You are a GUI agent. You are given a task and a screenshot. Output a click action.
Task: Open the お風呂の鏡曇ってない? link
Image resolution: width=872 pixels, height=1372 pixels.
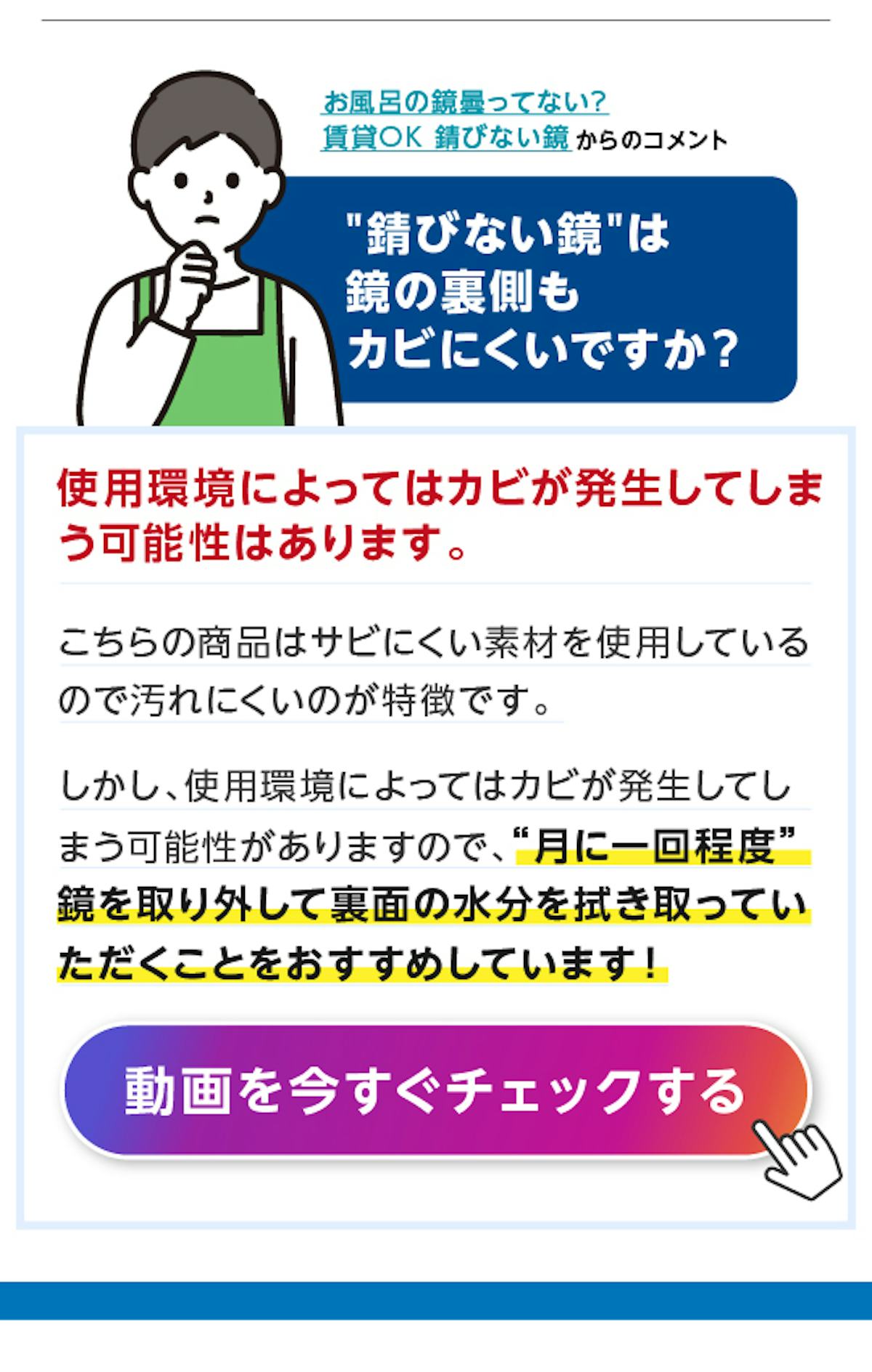coord(465,104)
